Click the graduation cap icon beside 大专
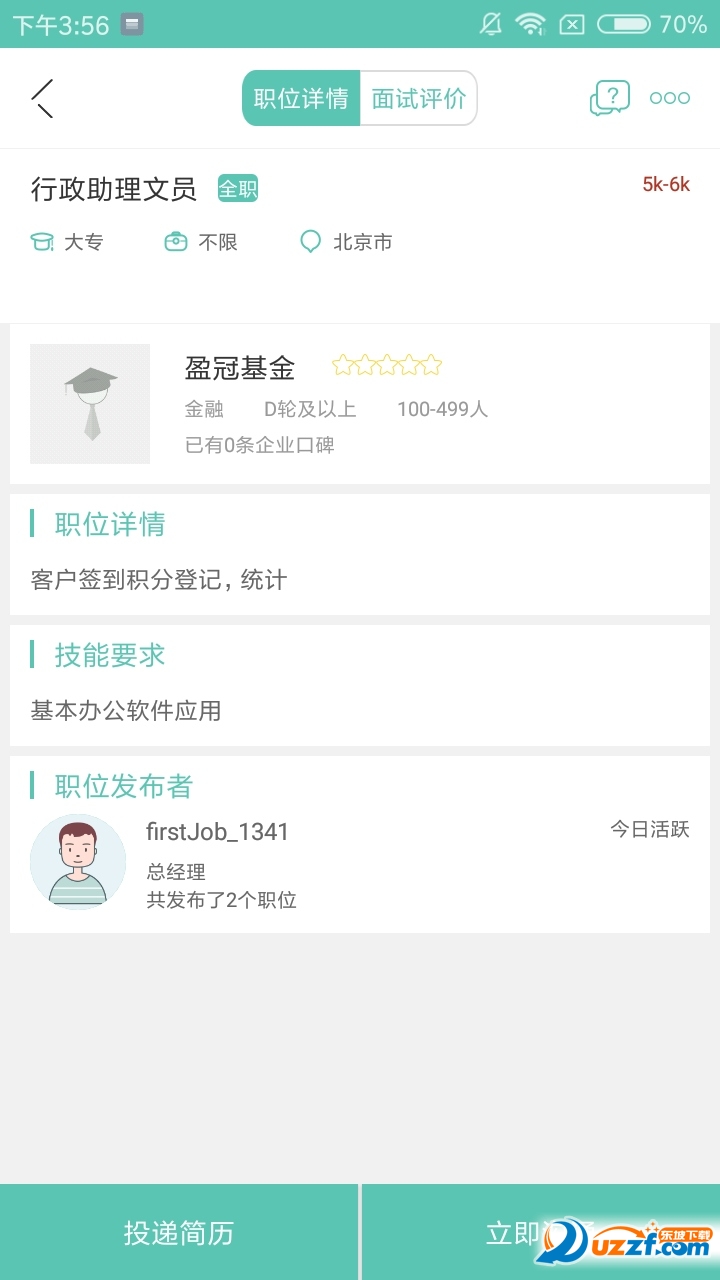The image size is (720, 1280). tap(41, 241)
